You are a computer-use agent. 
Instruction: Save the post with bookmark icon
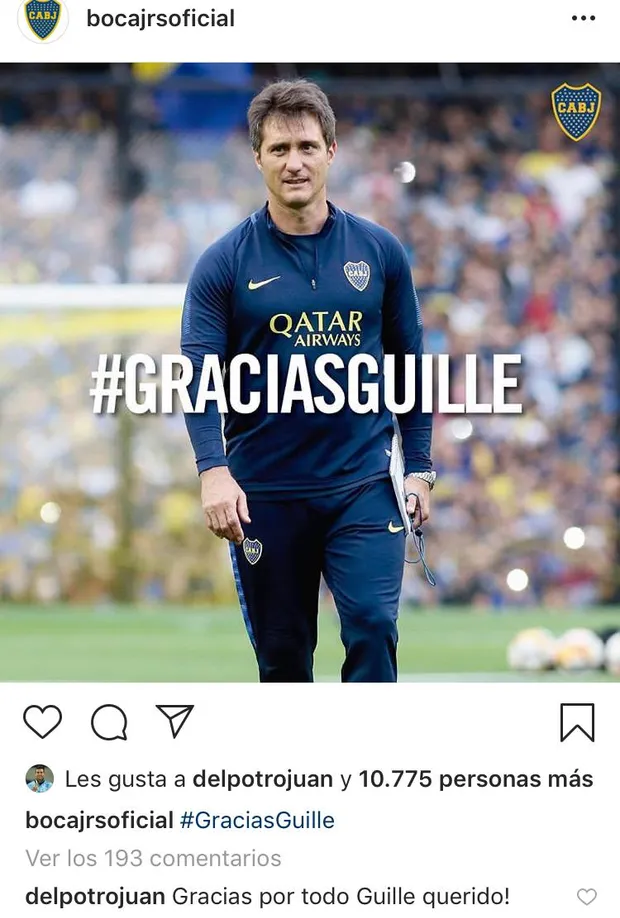pos(577,722)
